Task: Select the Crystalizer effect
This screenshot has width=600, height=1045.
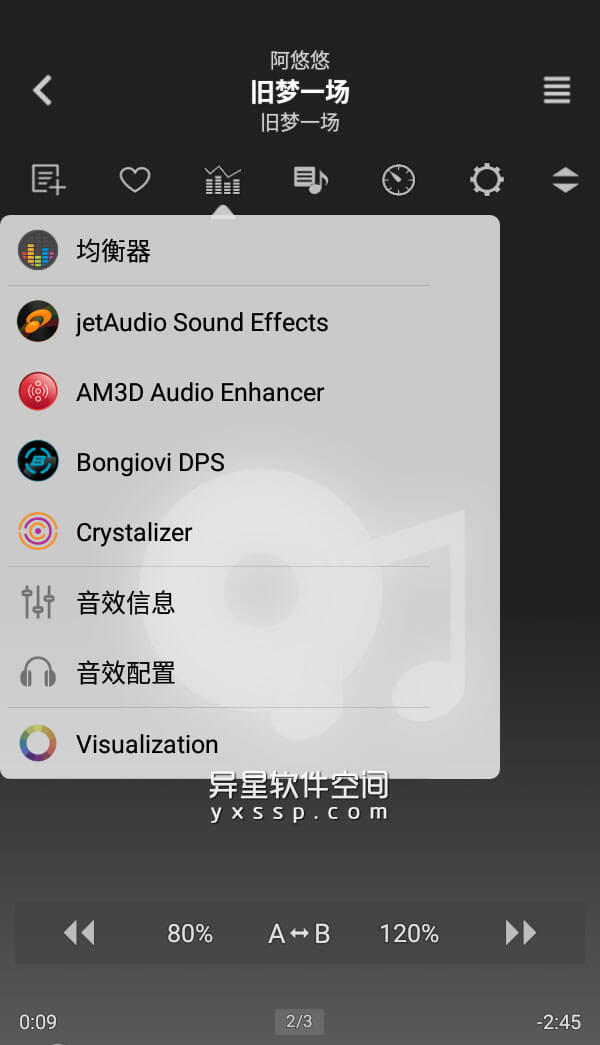Action: (x=134, y=532)
